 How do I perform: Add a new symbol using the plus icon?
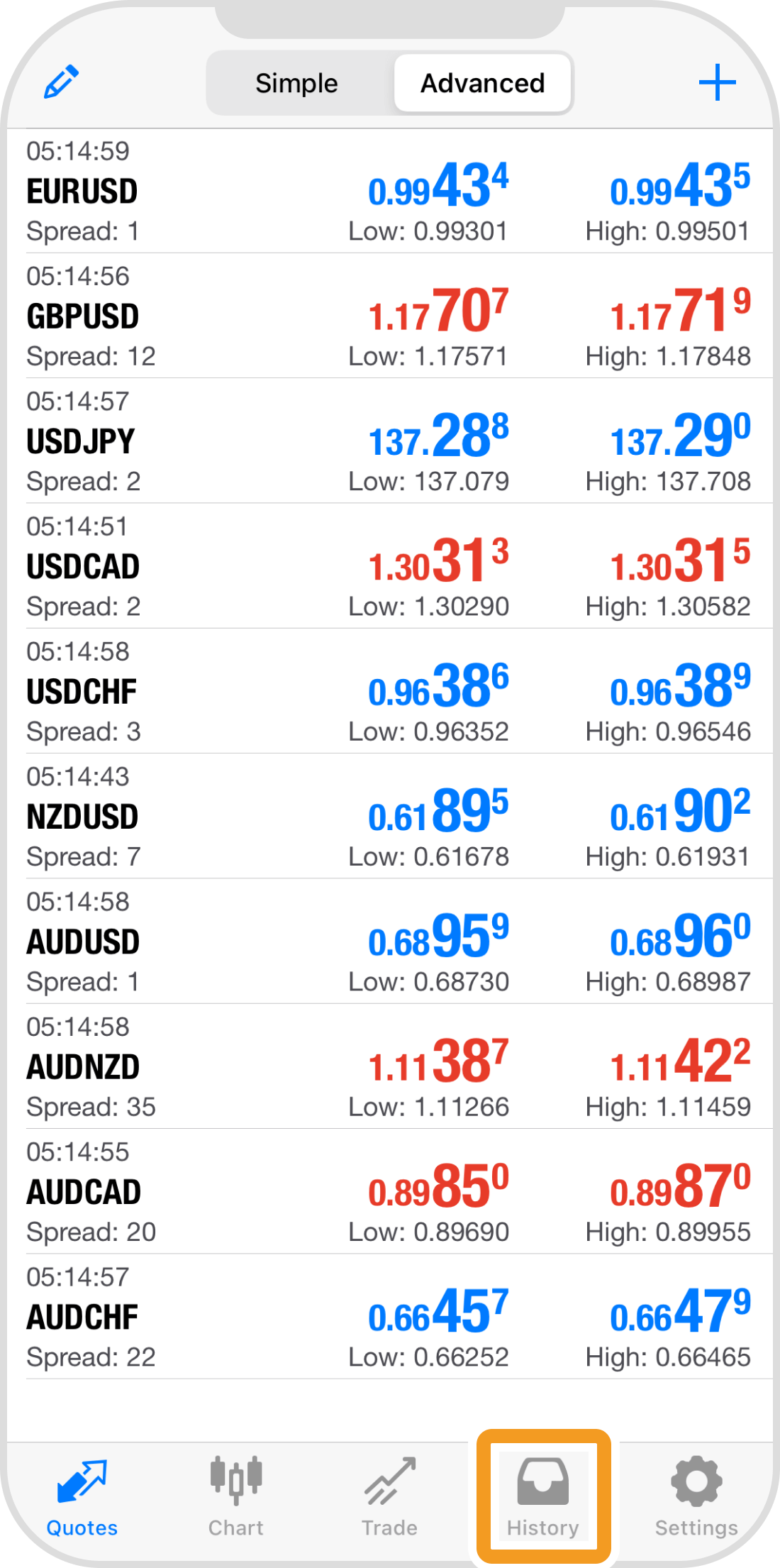(718, 82)
